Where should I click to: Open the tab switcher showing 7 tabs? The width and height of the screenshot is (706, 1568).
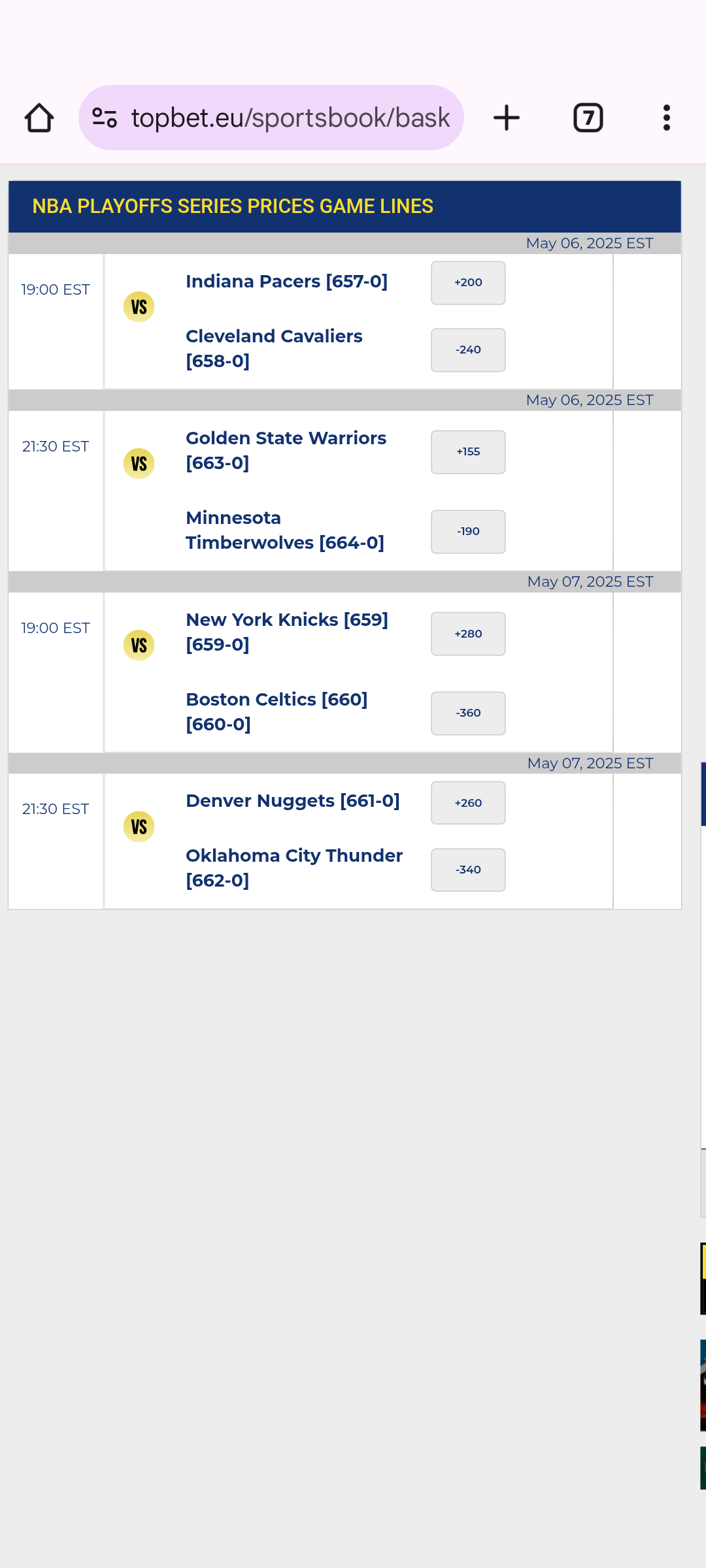tap(588, 118)
